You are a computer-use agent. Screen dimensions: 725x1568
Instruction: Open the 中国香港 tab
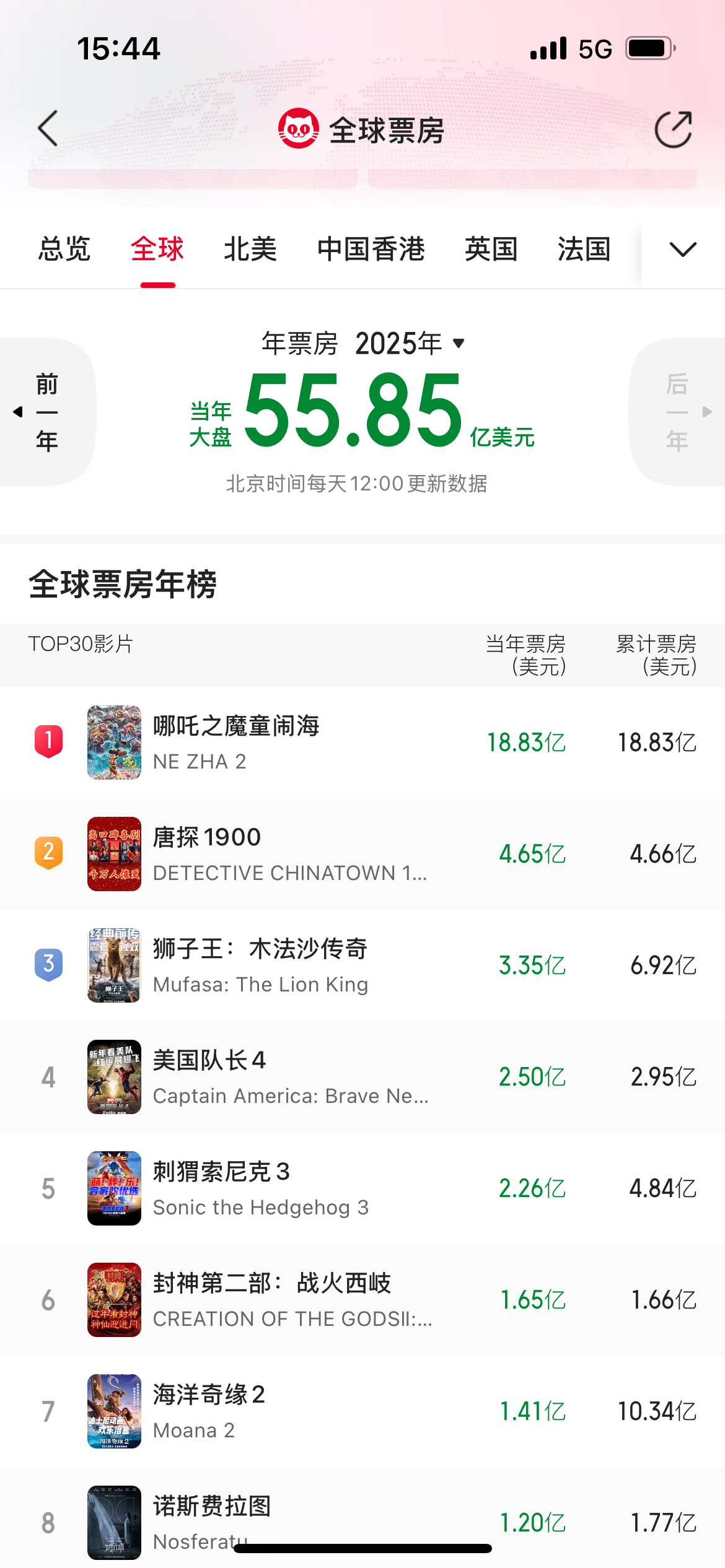pos(371,249)
